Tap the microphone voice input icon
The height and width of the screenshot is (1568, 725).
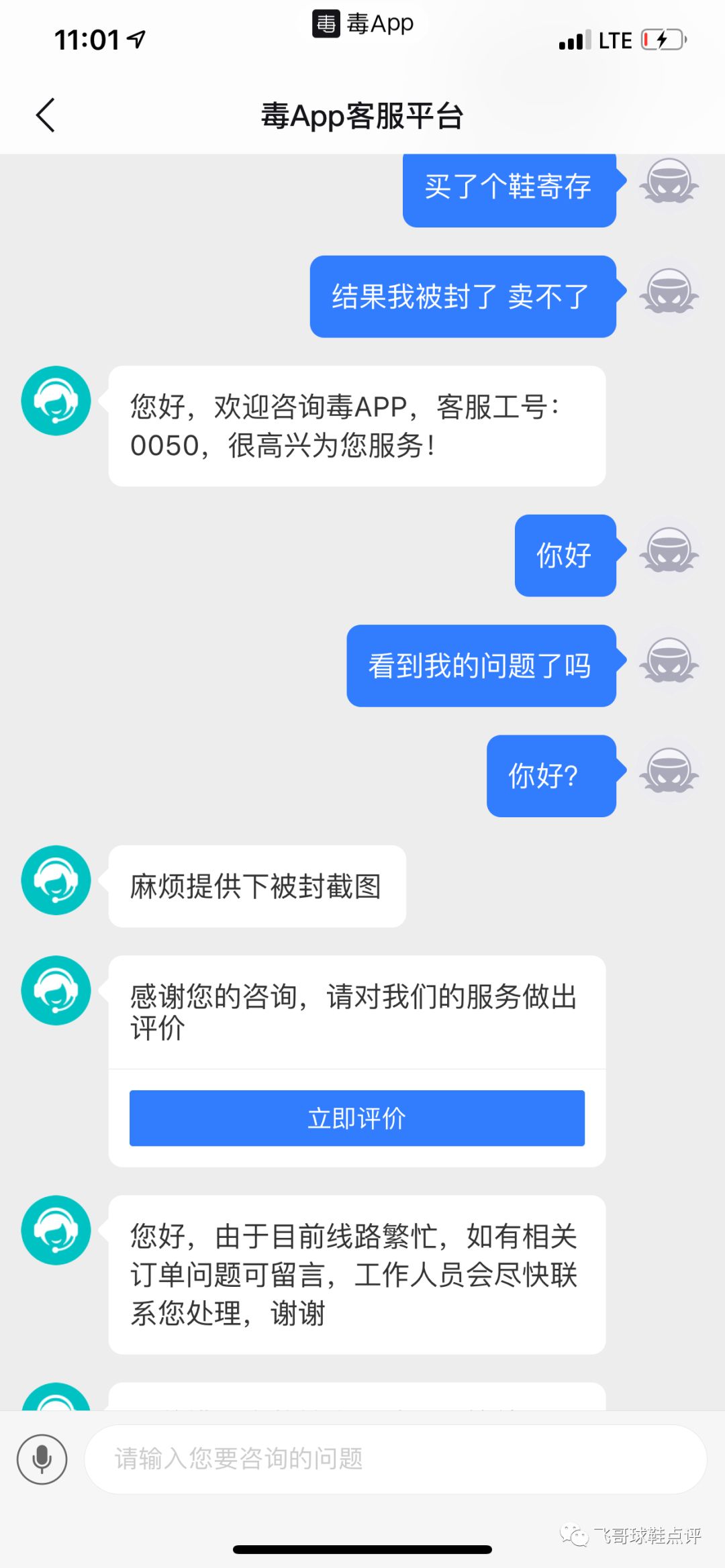[x=42, y=1459]
